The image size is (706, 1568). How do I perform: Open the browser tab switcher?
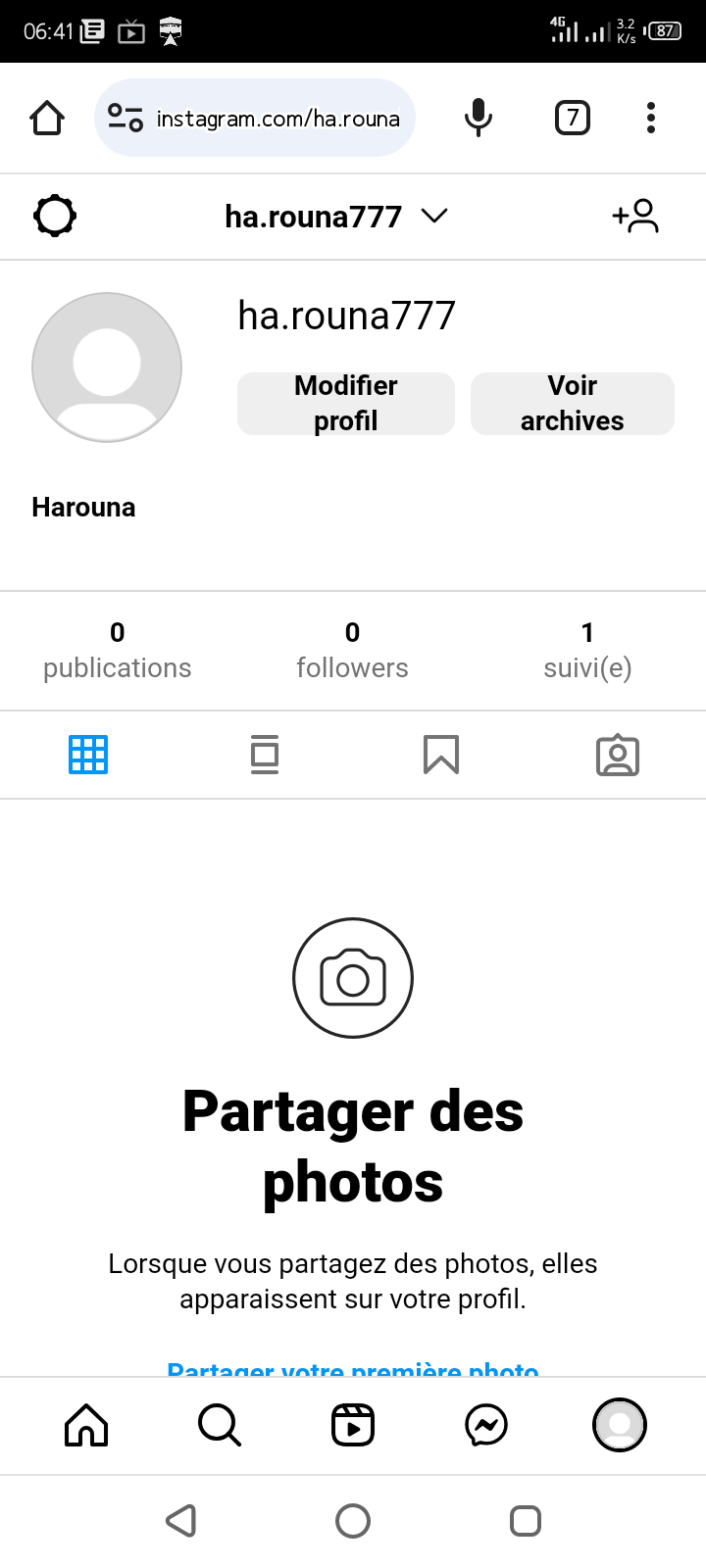tap(573, 119)
